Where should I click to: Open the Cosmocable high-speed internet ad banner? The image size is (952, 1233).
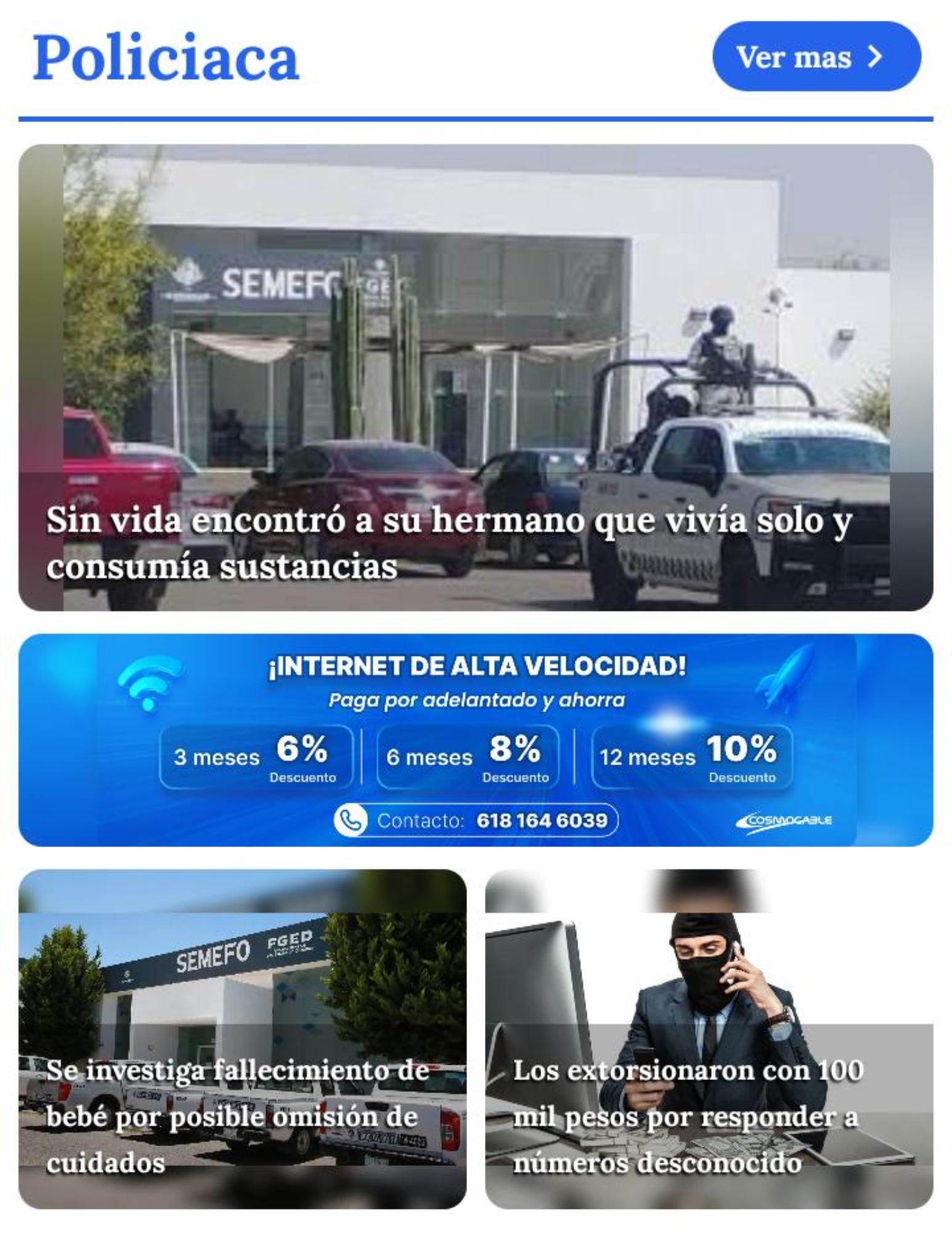[x=475, y=740]
